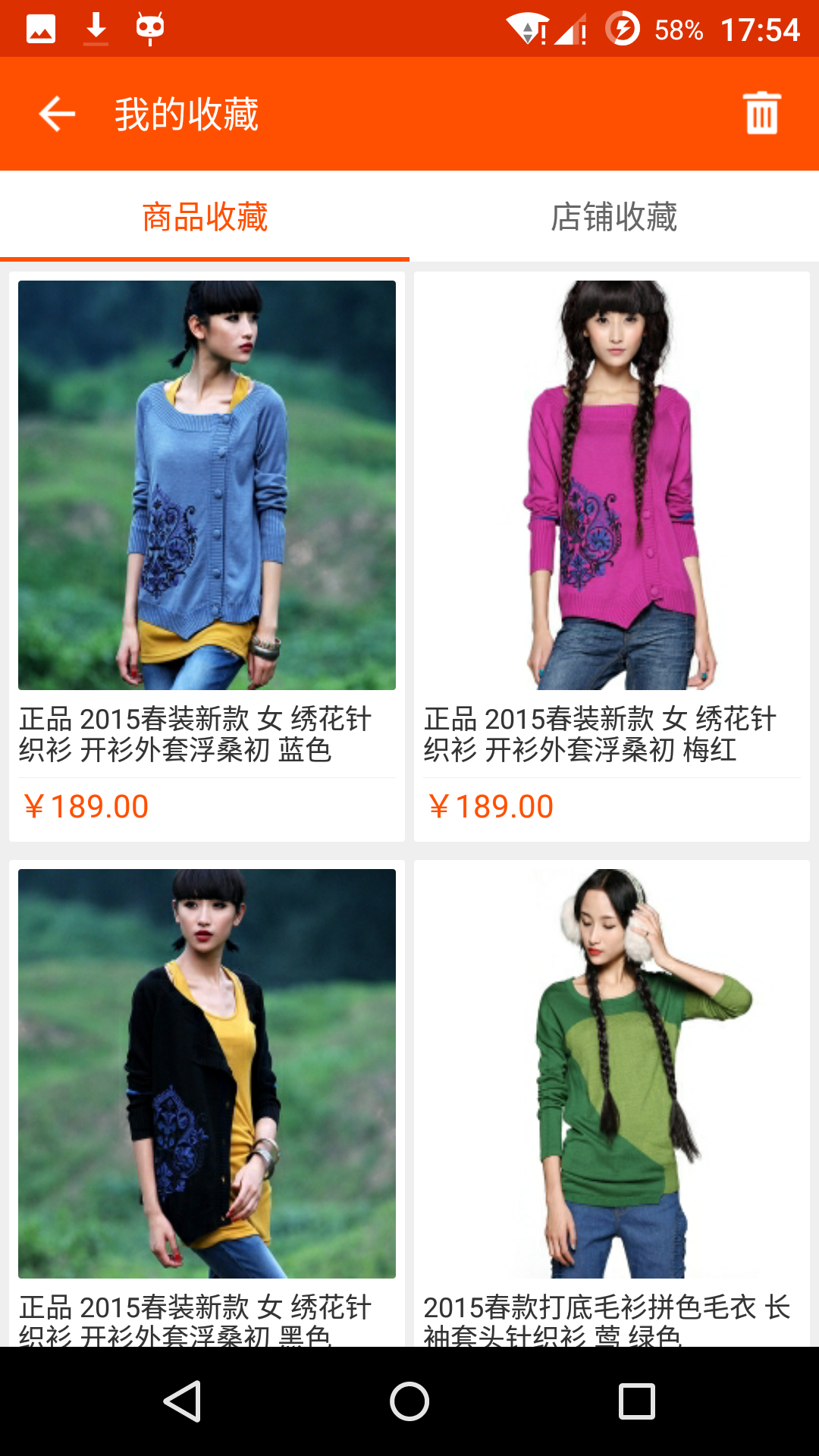Tap the trash delete icon
The image size is (819, 1456).
click(x=762, y=113)
